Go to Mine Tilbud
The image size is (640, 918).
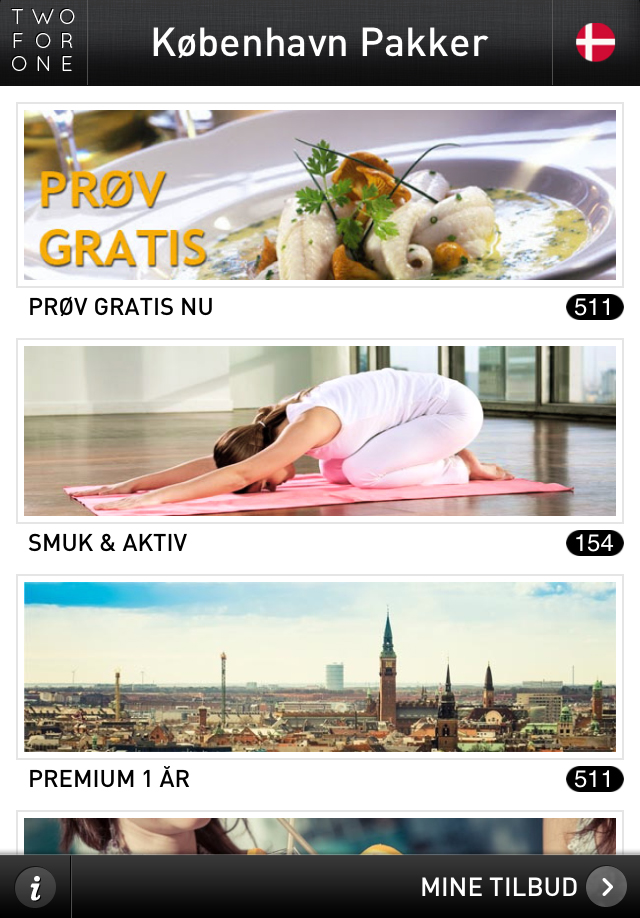(520, 887)
